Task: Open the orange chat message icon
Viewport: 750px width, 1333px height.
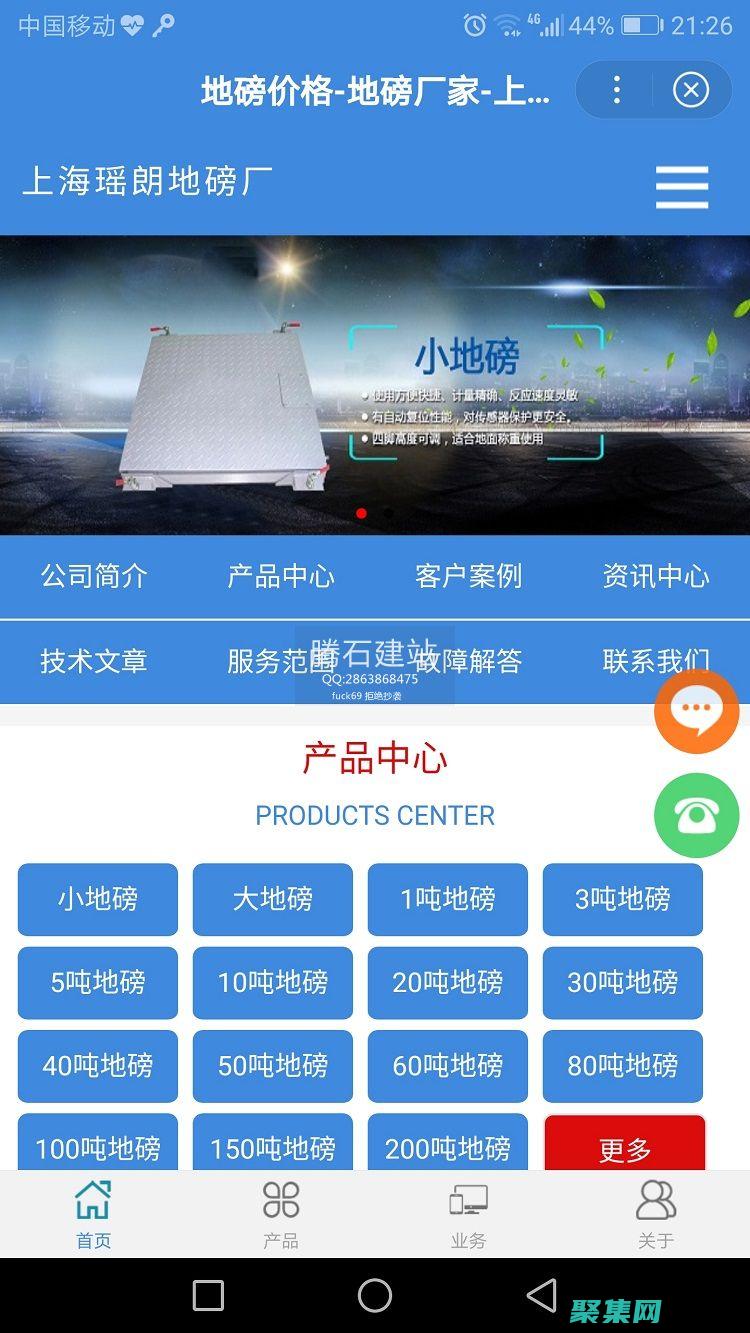Action: pyautogui.click(x=696, y=710)
